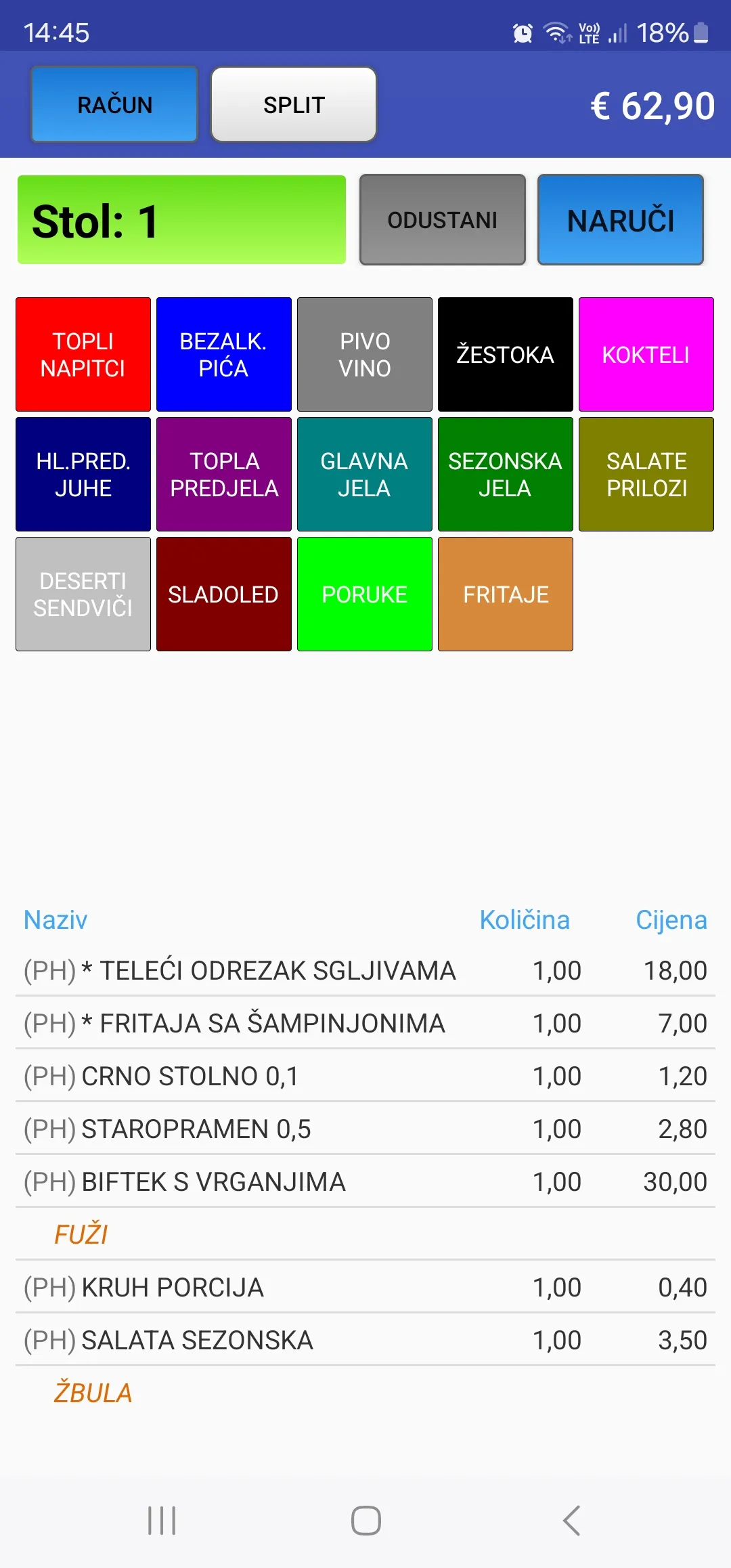Select the SALATE PRILOZI category
731x1568 pixels.
[646, 474]
